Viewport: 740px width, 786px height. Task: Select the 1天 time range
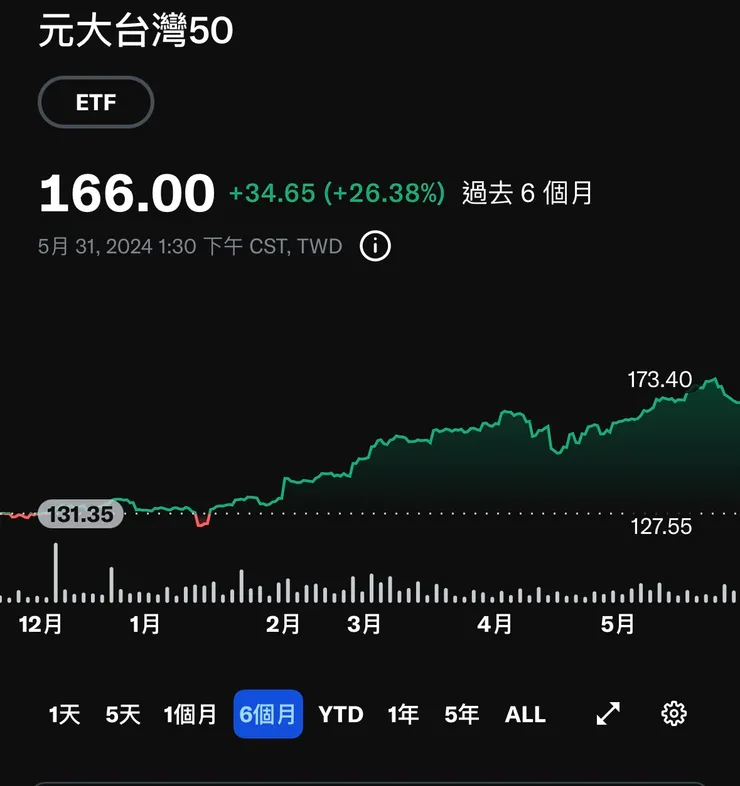click(64, 715)
